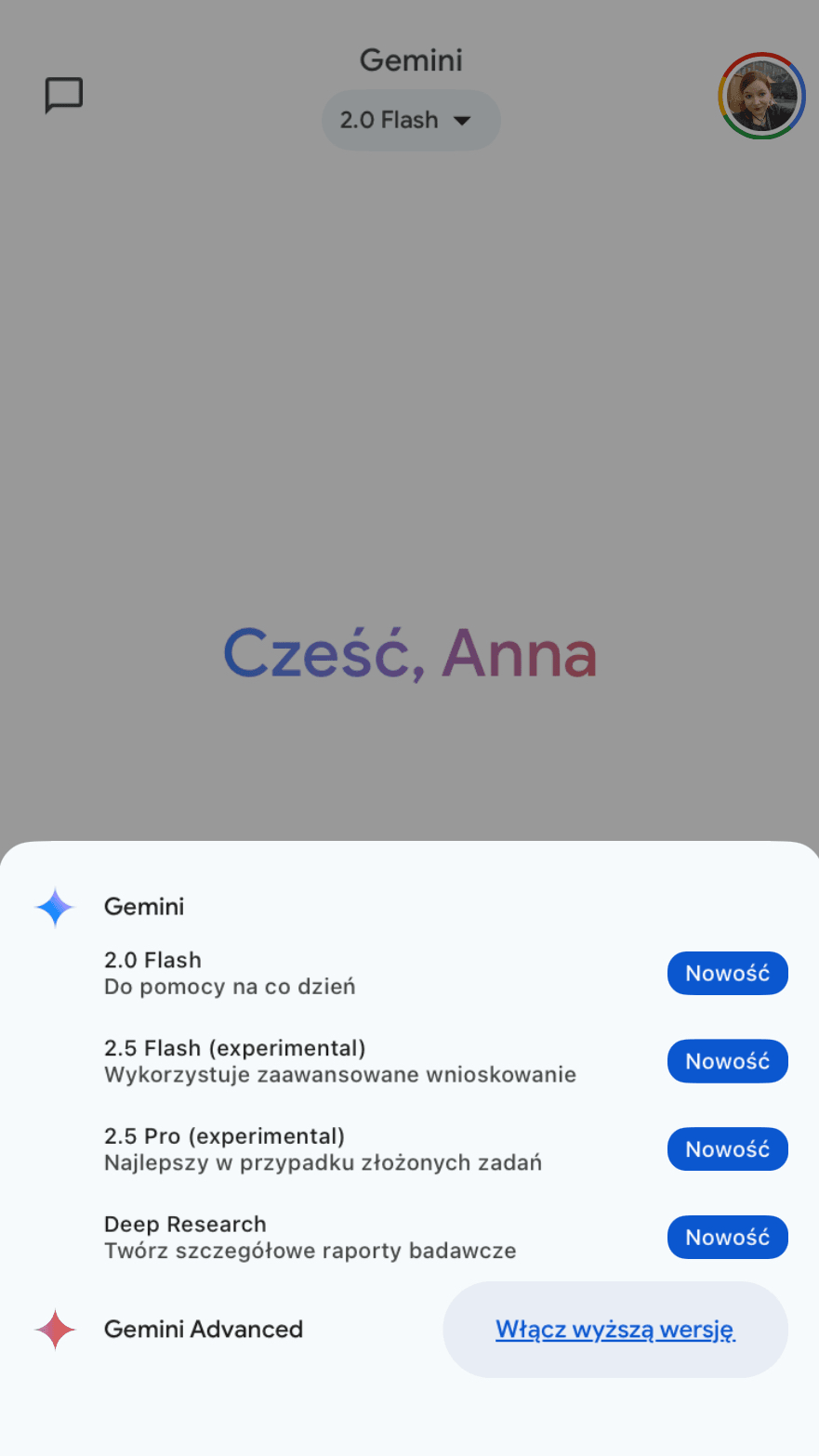The height and width of the screenshot is (1456, 819).
Task: Pick the Deep Research option
Action: click(x=310, y=1237)
